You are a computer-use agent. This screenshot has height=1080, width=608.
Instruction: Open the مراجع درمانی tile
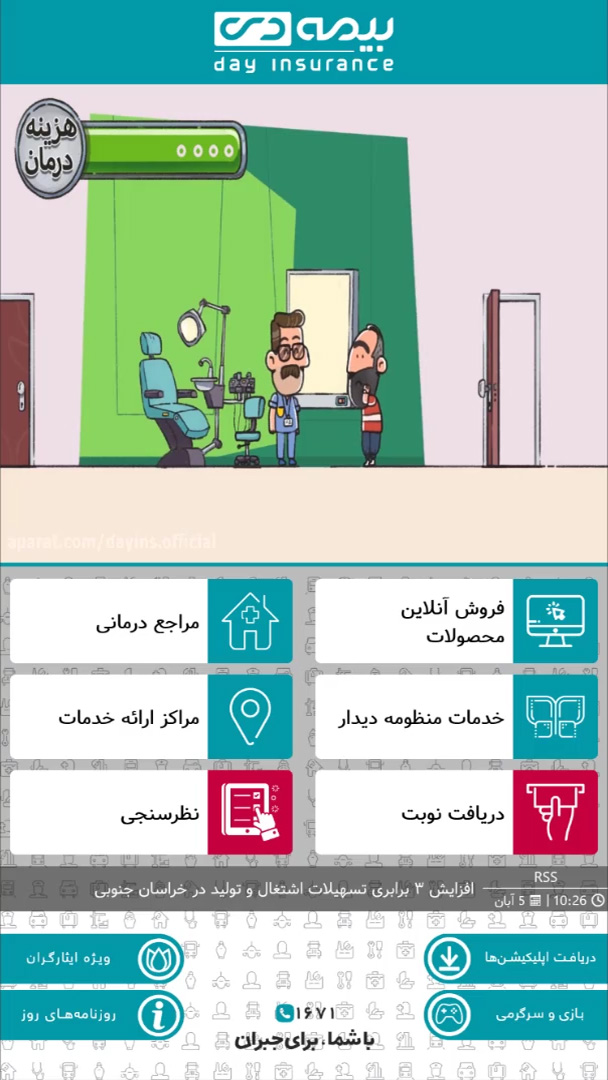(x=151, y=621)
